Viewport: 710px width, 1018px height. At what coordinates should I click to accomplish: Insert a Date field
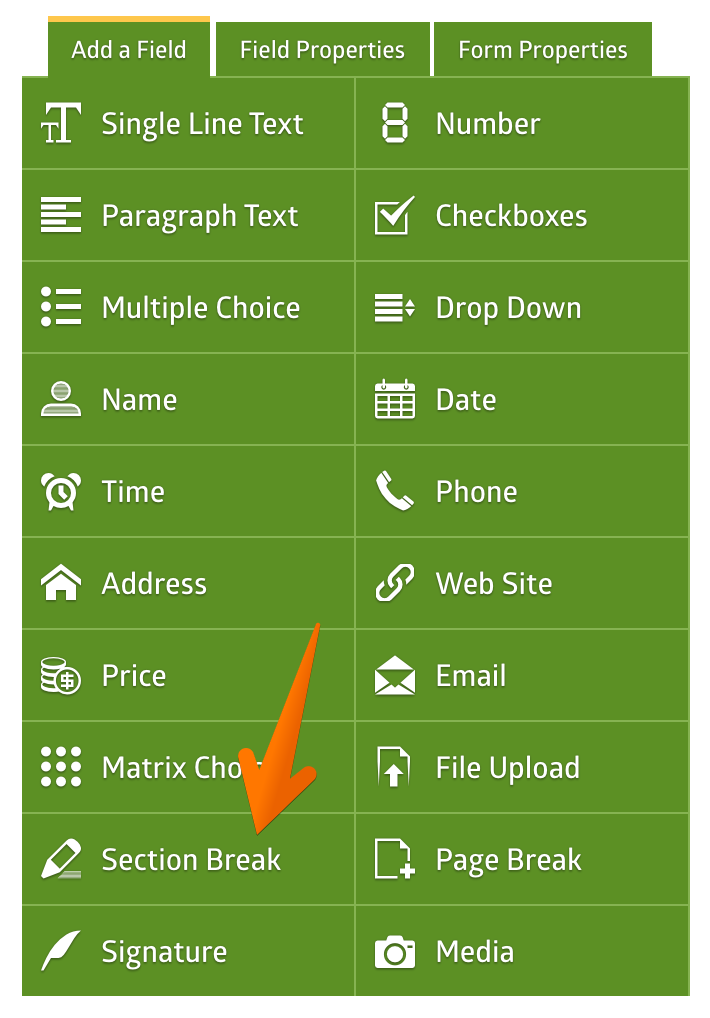(x=522, y=400)
